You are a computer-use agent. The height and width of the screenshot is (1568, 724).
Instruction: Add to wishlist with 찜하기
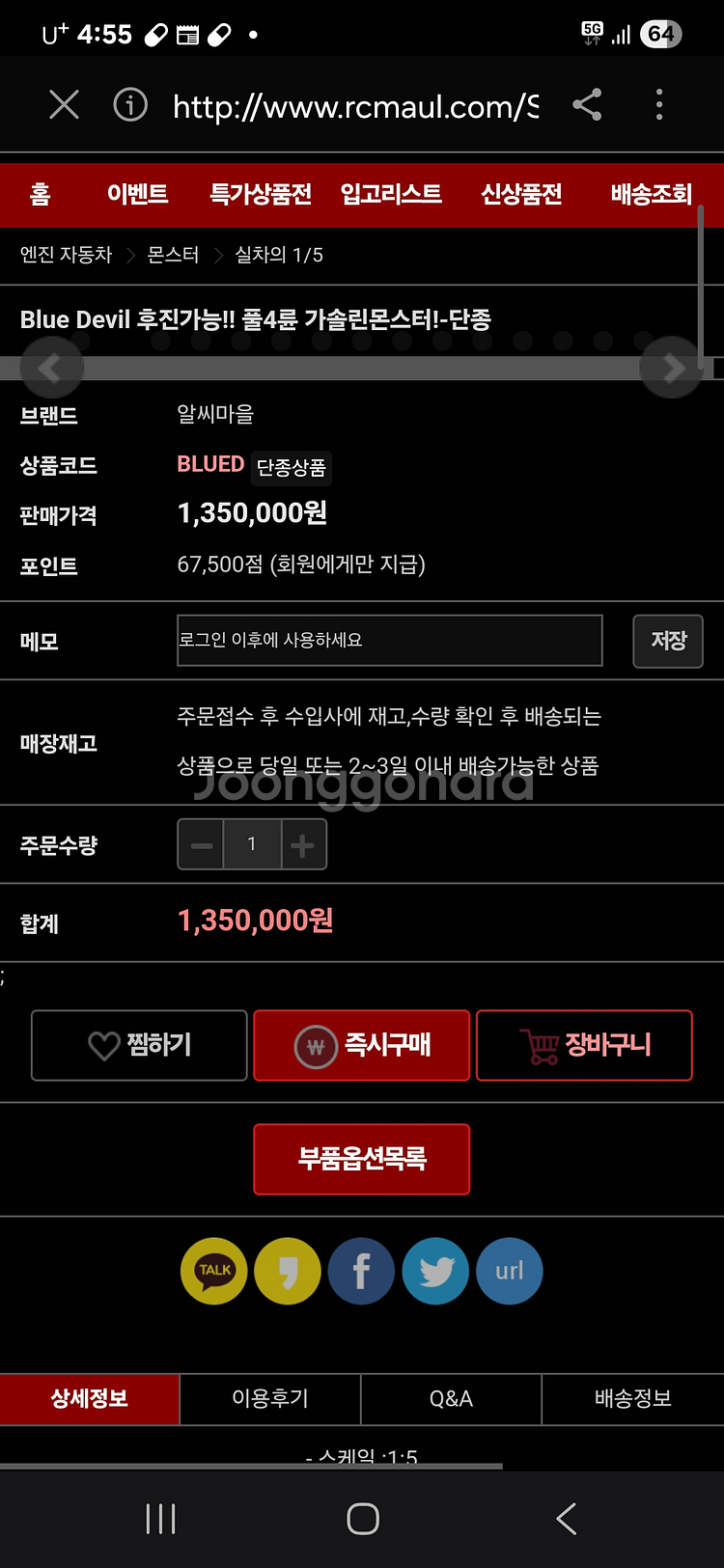tap(139, 1045)
